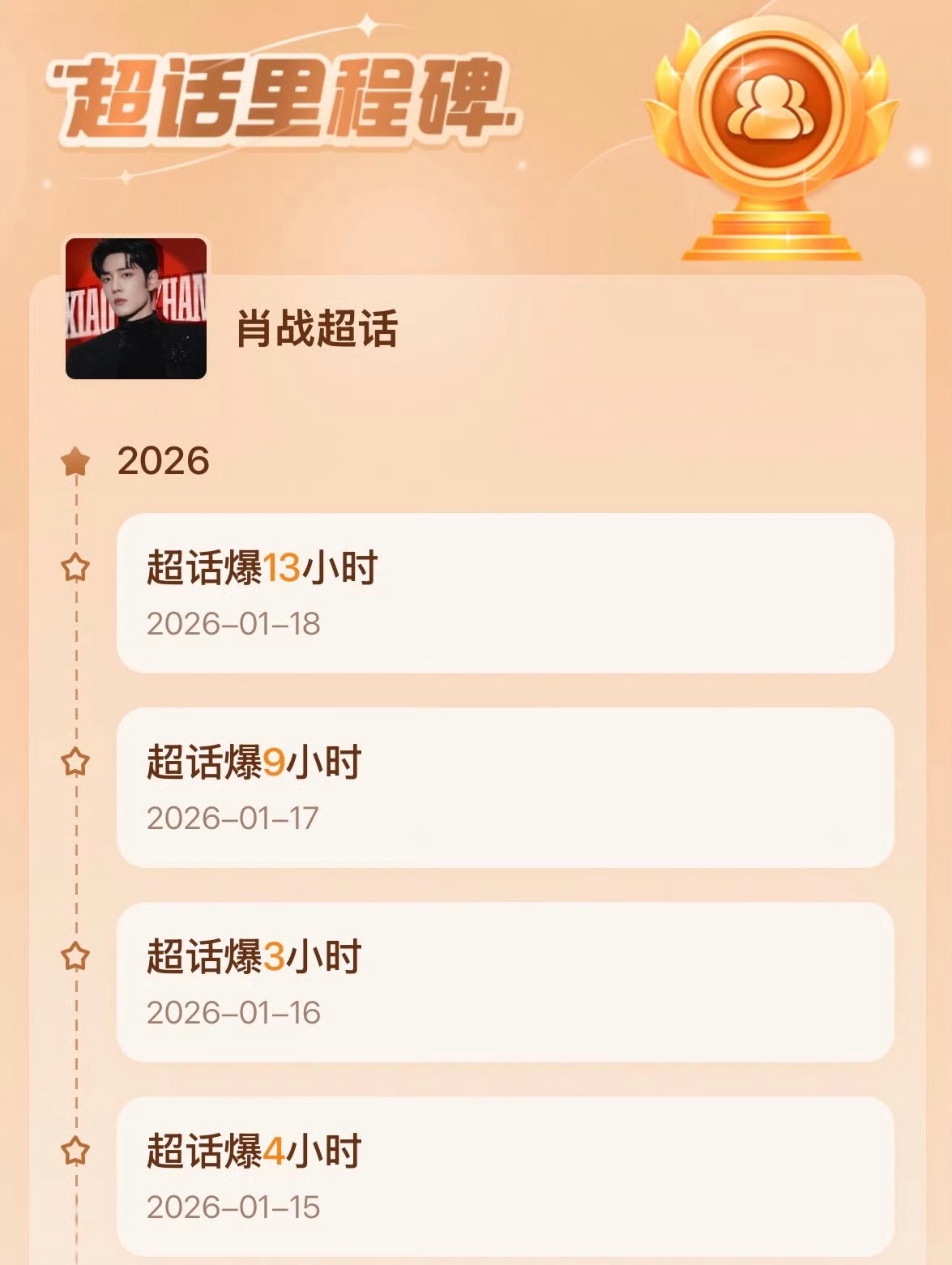
Task: Click the star icon beside 超话爆3小时
Action: (77, 955)
